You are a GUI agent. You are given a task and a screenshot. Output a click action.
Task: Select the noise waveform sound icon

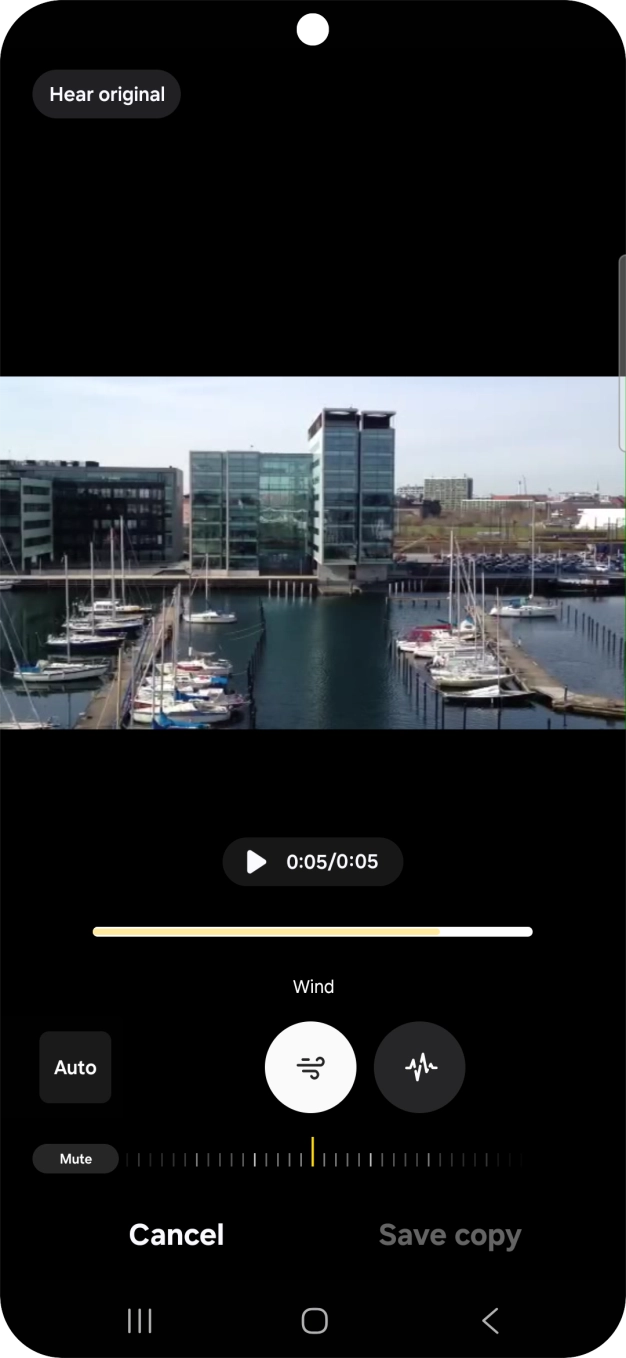420,1067
